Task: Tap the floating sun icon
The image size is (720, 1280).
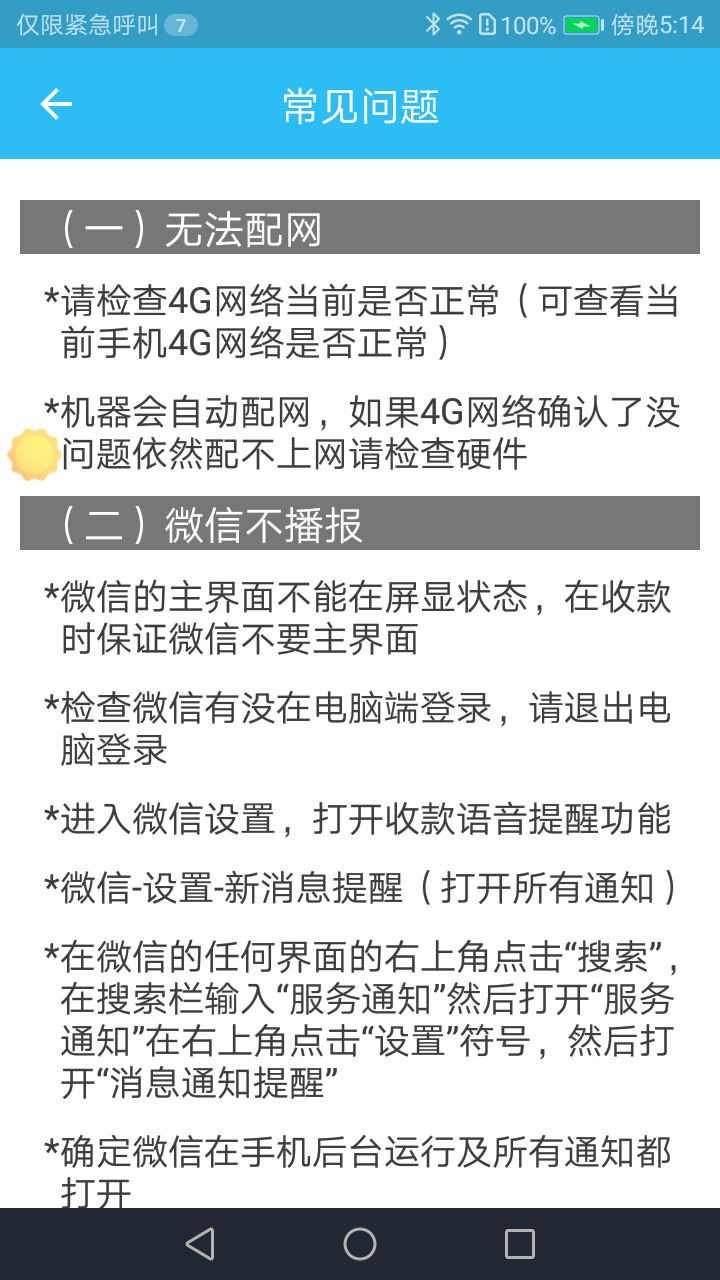Action: [x=34, y=454]
